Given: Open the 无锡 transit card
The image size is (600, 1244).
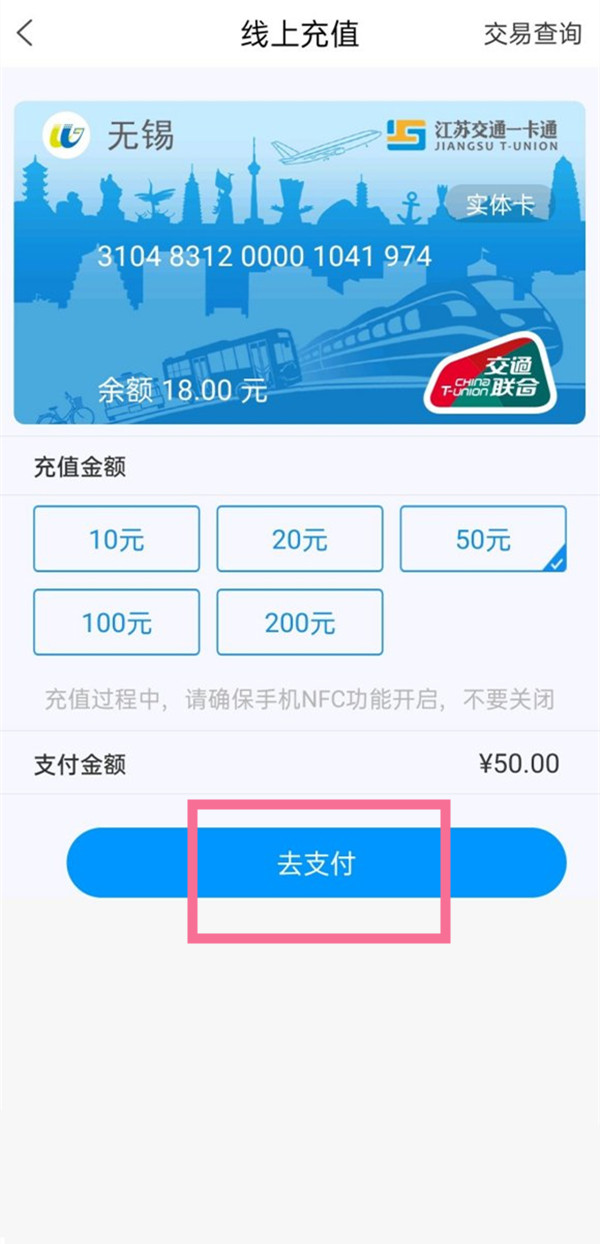Looking at the screenshot, I should tap(286, 262).
